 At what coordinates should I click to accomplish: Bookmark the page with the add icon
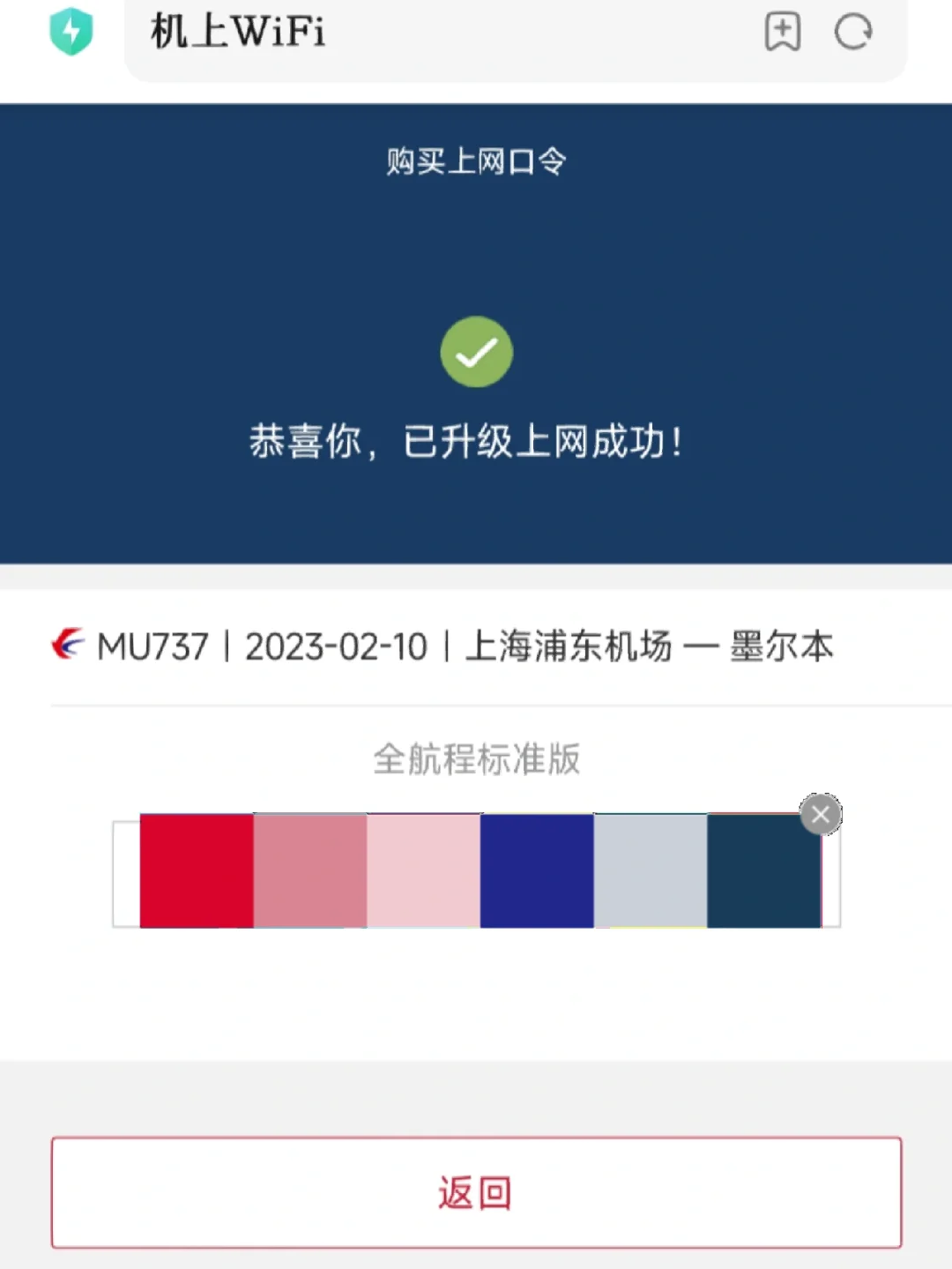point(781,32)
